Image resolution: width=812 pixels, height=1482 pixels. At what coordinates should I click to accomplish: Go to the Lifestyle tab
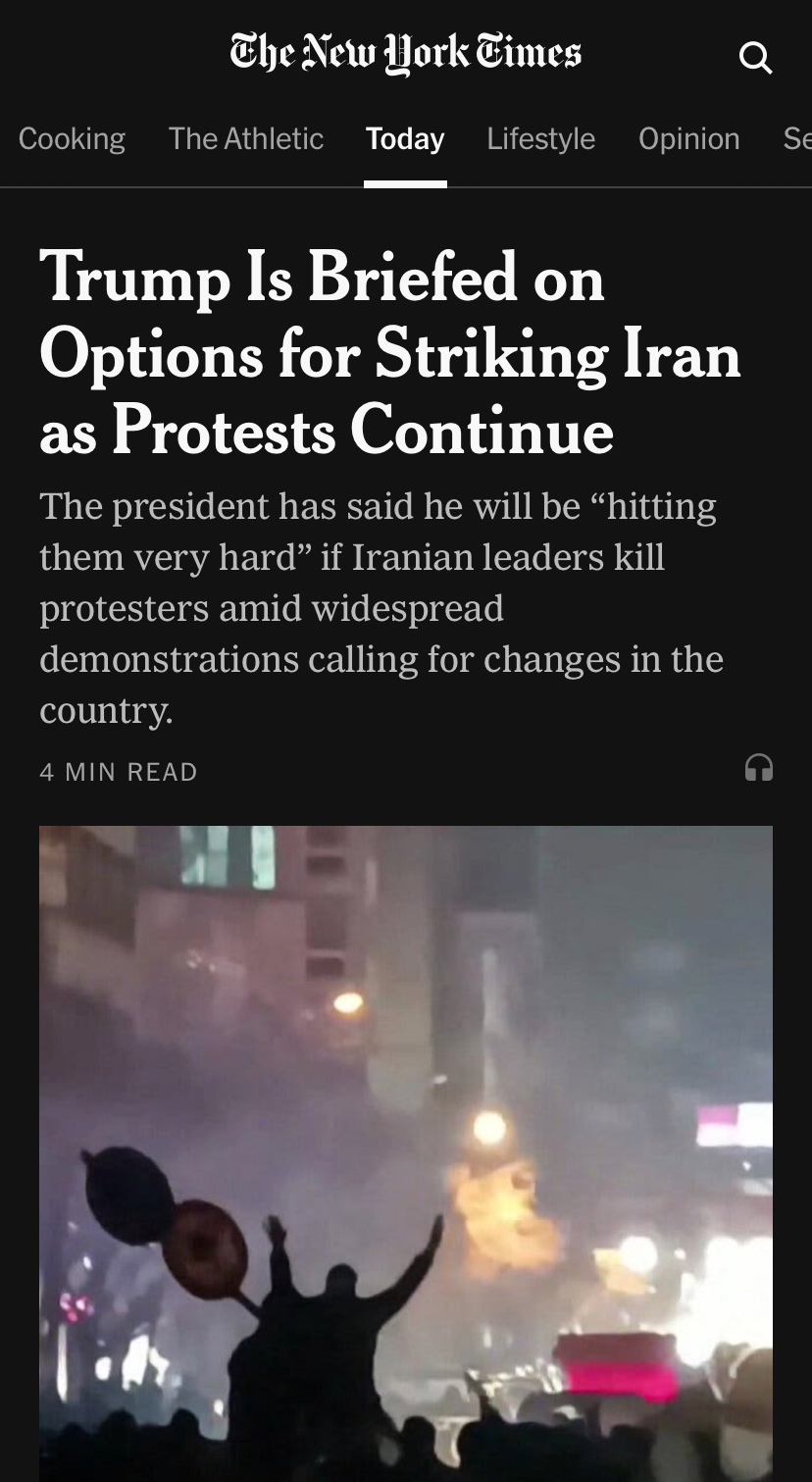(540, 139)
